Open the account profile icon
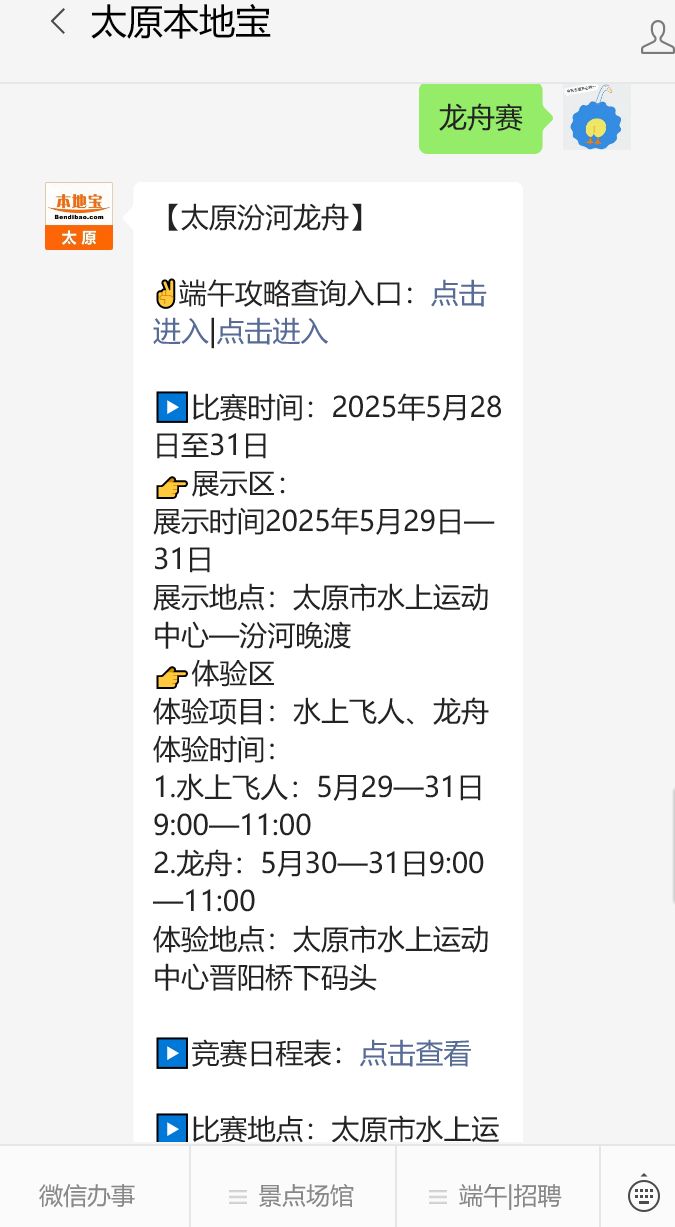This screenshot has width=675, height=1227. tap(657, 37)
